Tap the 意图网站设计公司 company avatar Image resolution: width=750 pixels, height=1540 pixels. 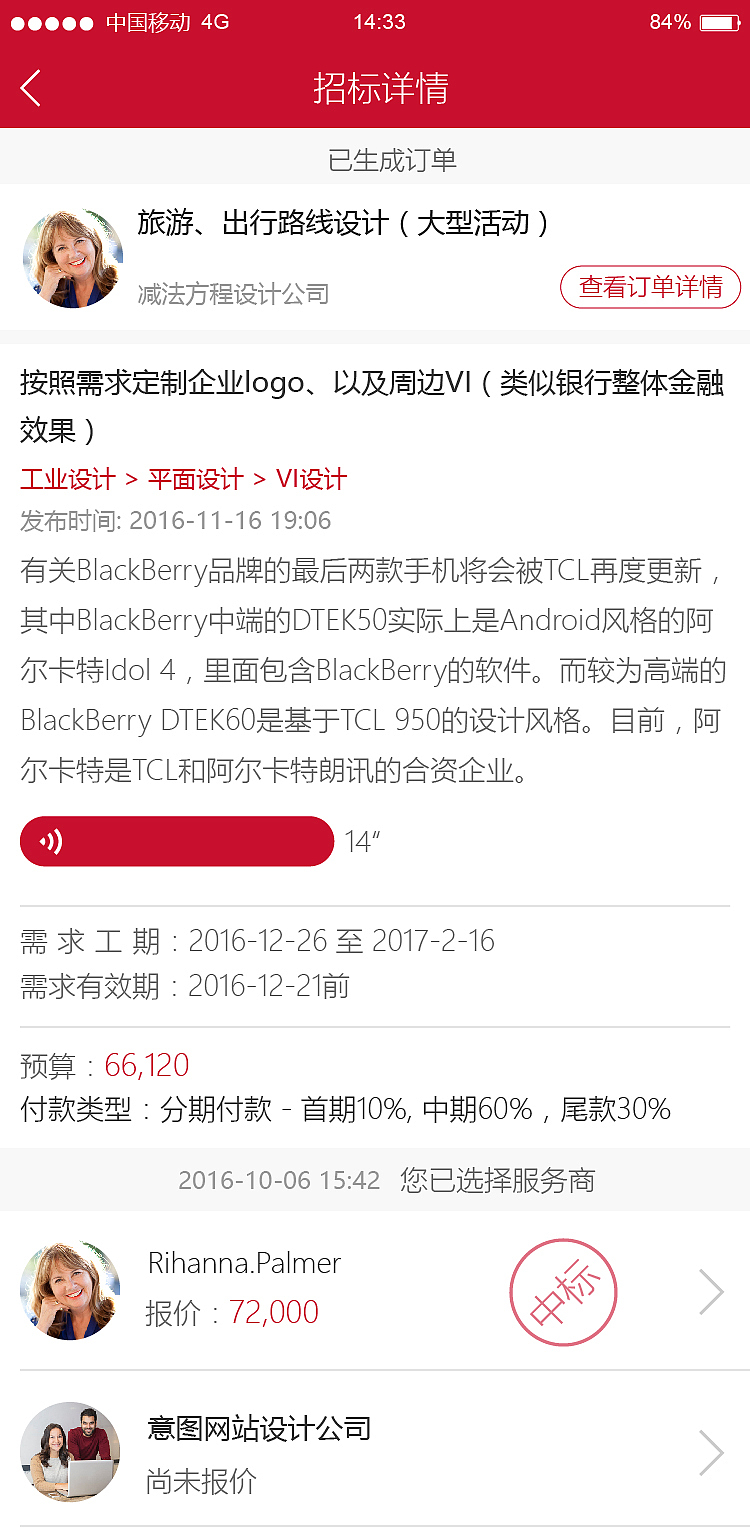pyautogui.click(x=69, y=1452)
